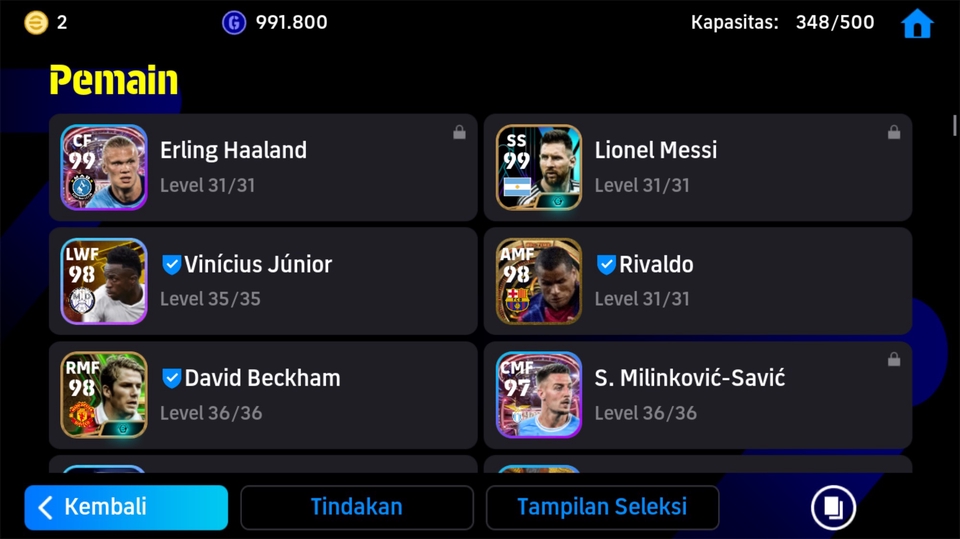Go back with Kembali button
This screenshot has height=539, width=960.
(126, 507)
